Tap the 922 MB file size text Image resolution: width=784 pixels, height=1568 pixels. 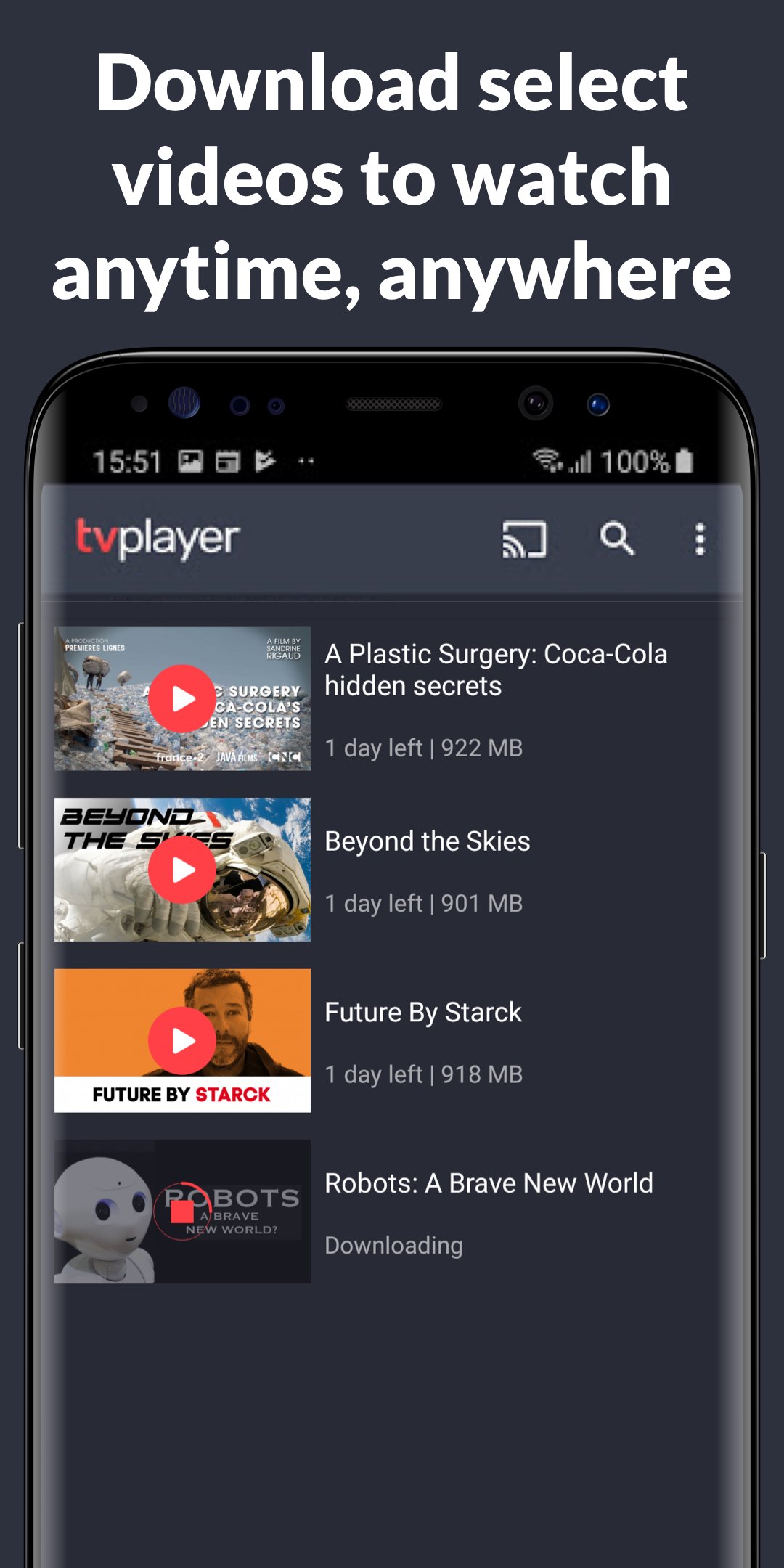pos(482,748)
